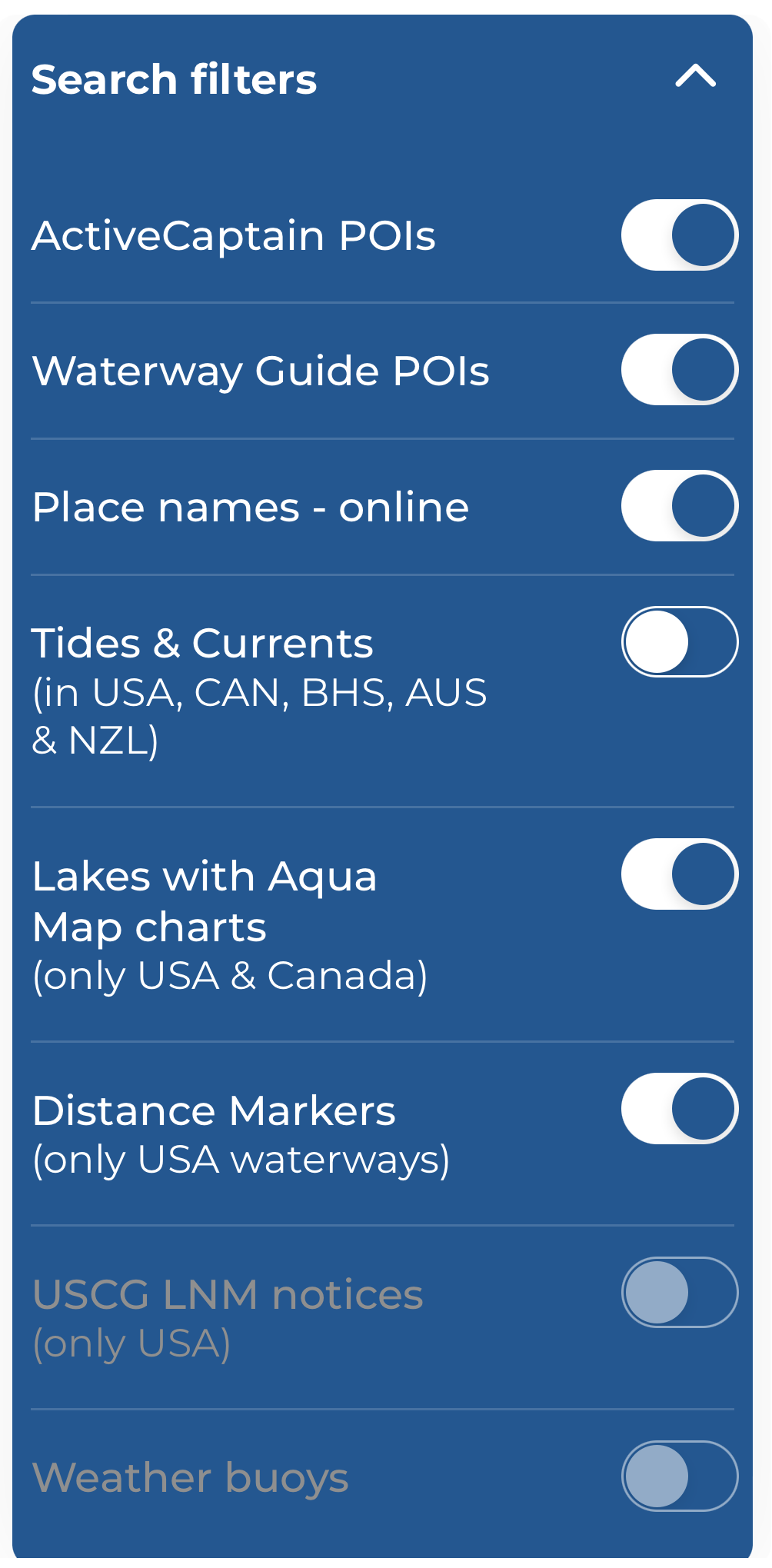772x1568 pixels.
Task: Toggle Place names - online off
Action: click(x=680, y=506)
